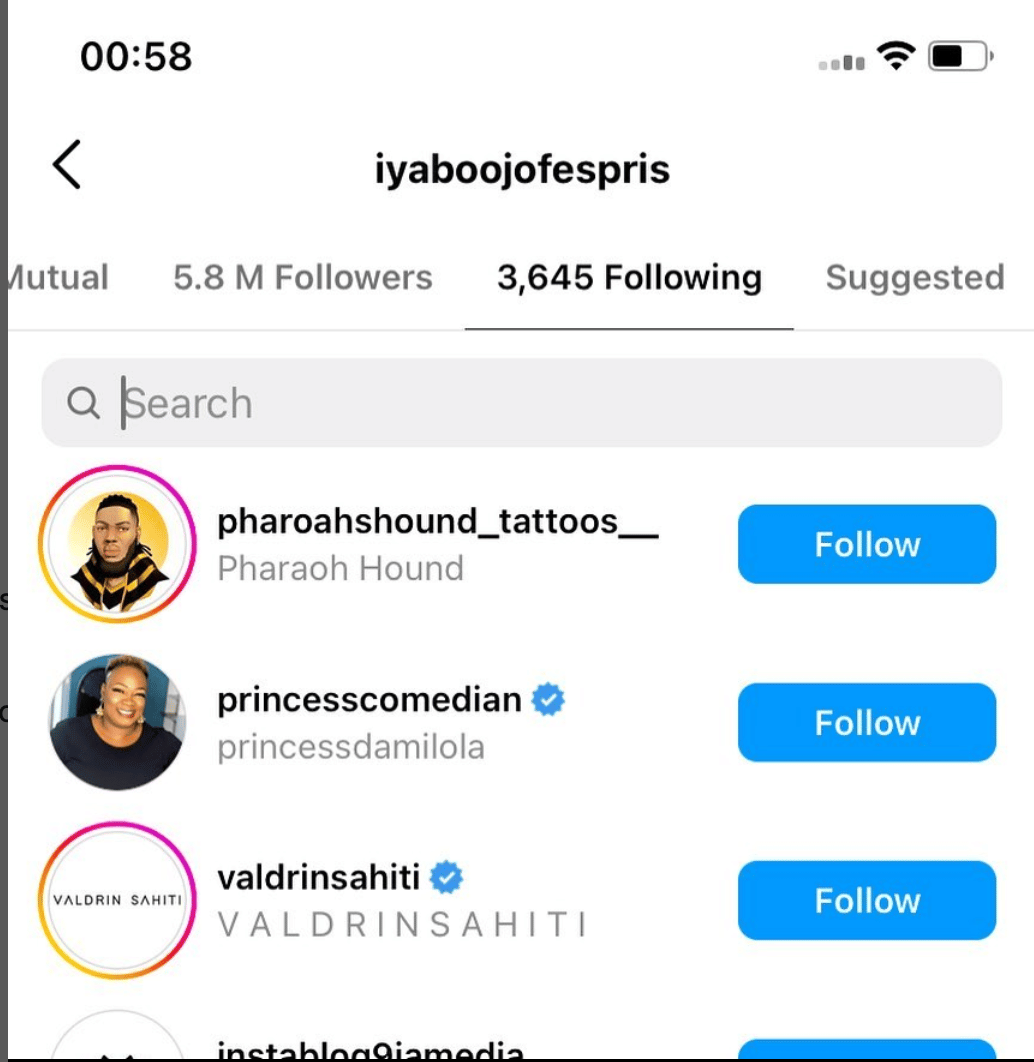Screen dimensions: 1034x1062
Task: Follow valdrinsahiti
Action: (x=866, y=900)
